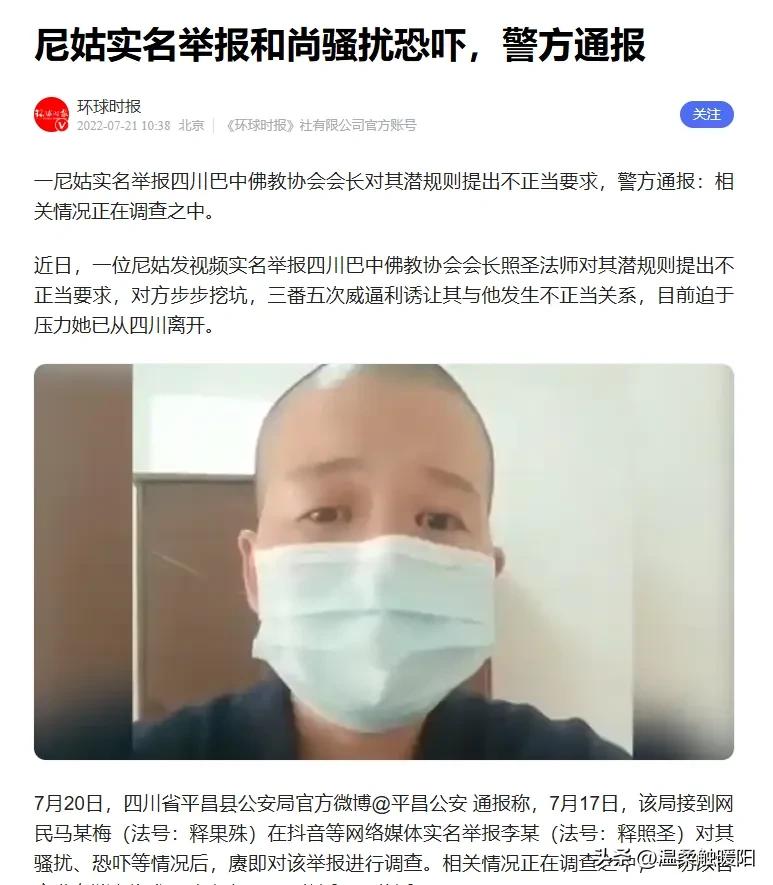Click the blue 关注 follow button
Screen dimensions: 773x885
coord(708,115)
